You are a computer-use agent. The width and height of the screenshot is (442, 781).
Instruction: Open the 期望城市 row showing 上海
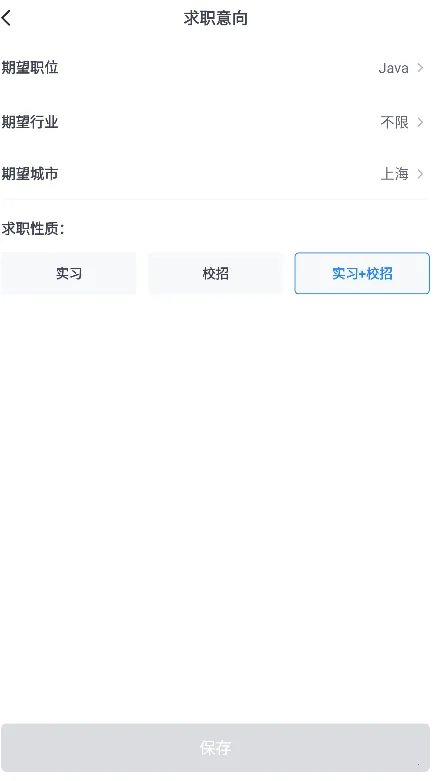[x=215, y=174]
